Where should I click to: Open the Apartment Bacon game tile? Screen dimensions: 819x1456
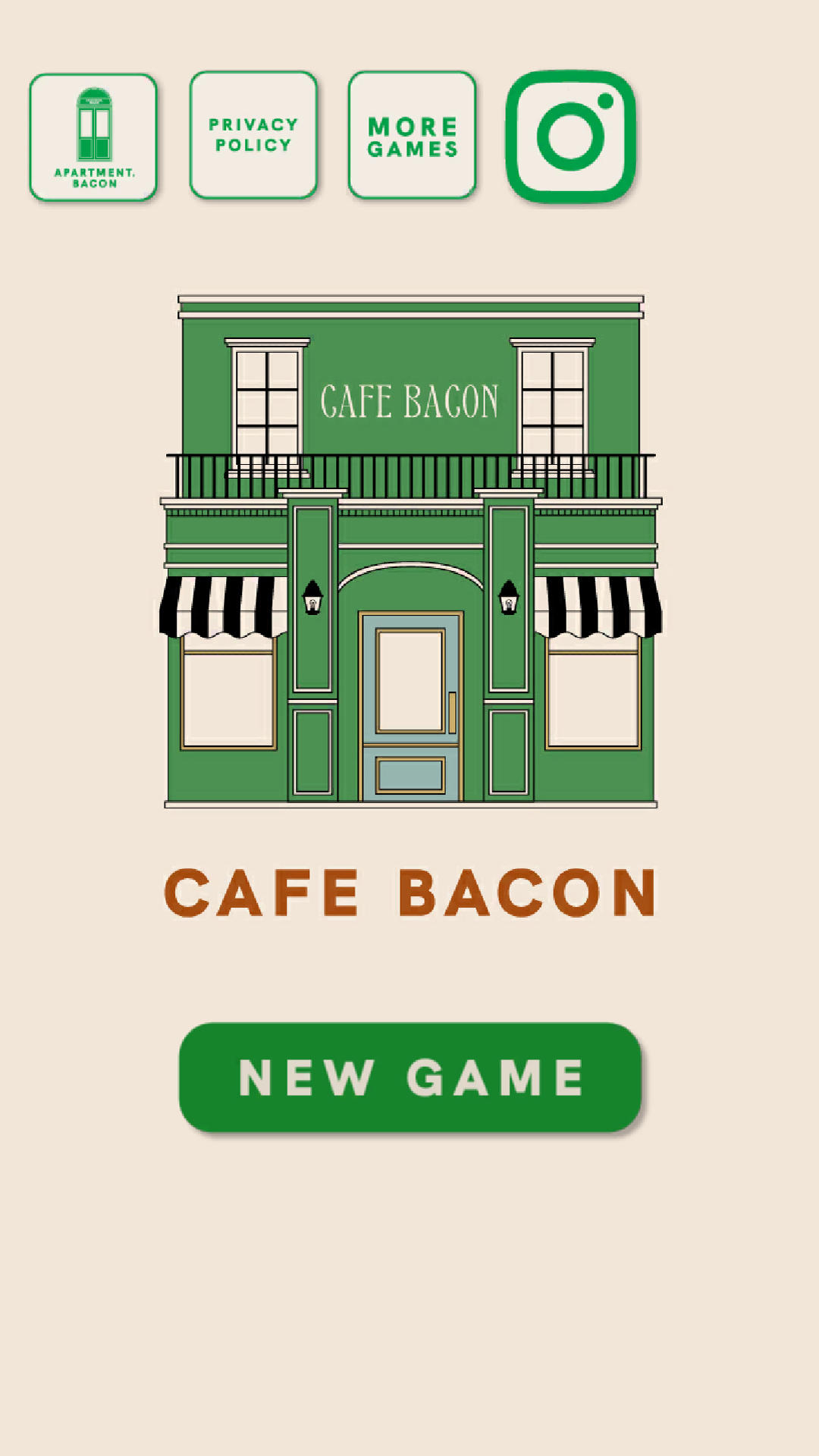(x=93, y=137)
